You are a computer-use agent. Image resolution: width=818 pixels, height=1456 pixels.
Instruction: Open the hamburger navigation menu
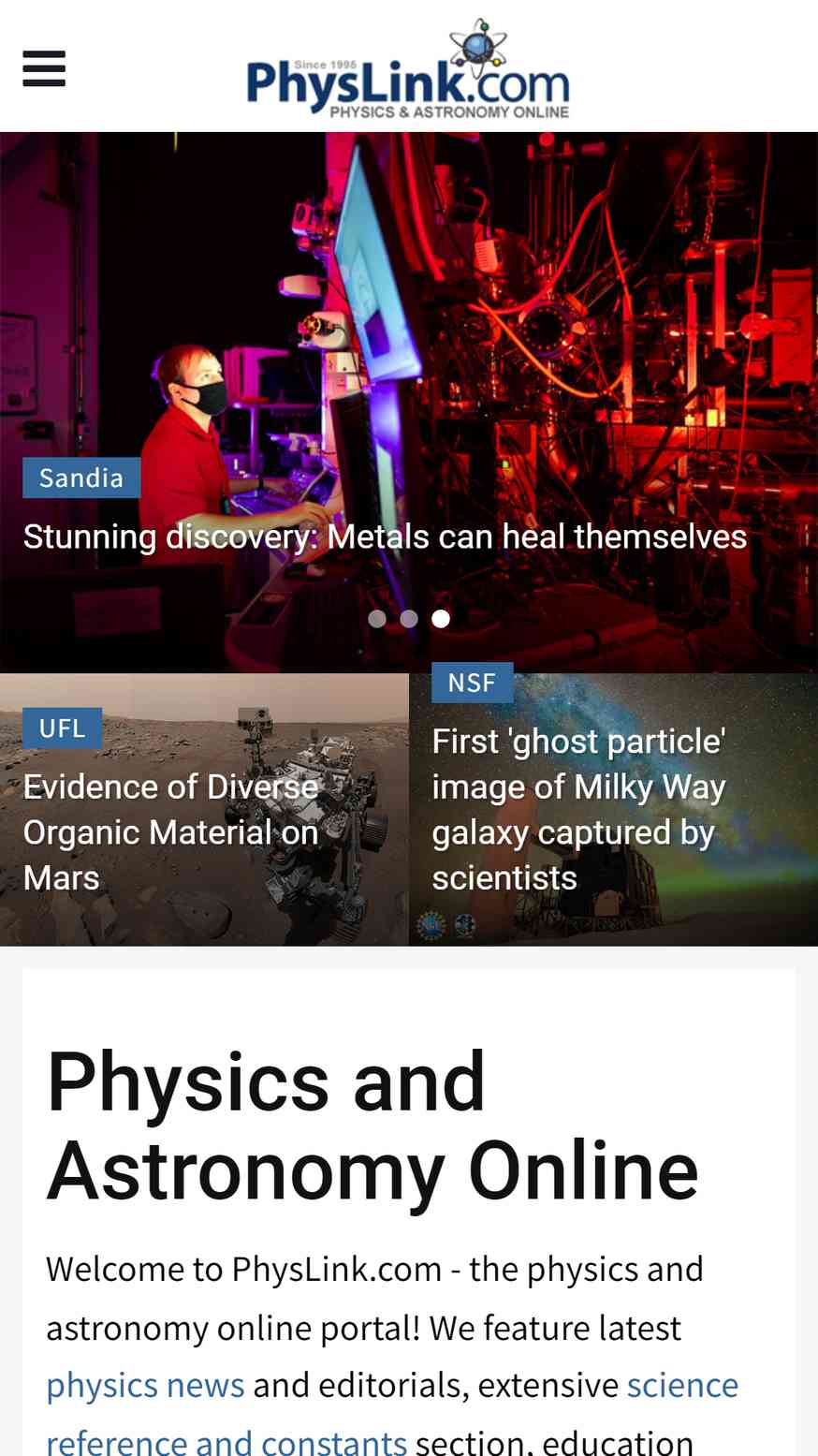tap(44, 68)
